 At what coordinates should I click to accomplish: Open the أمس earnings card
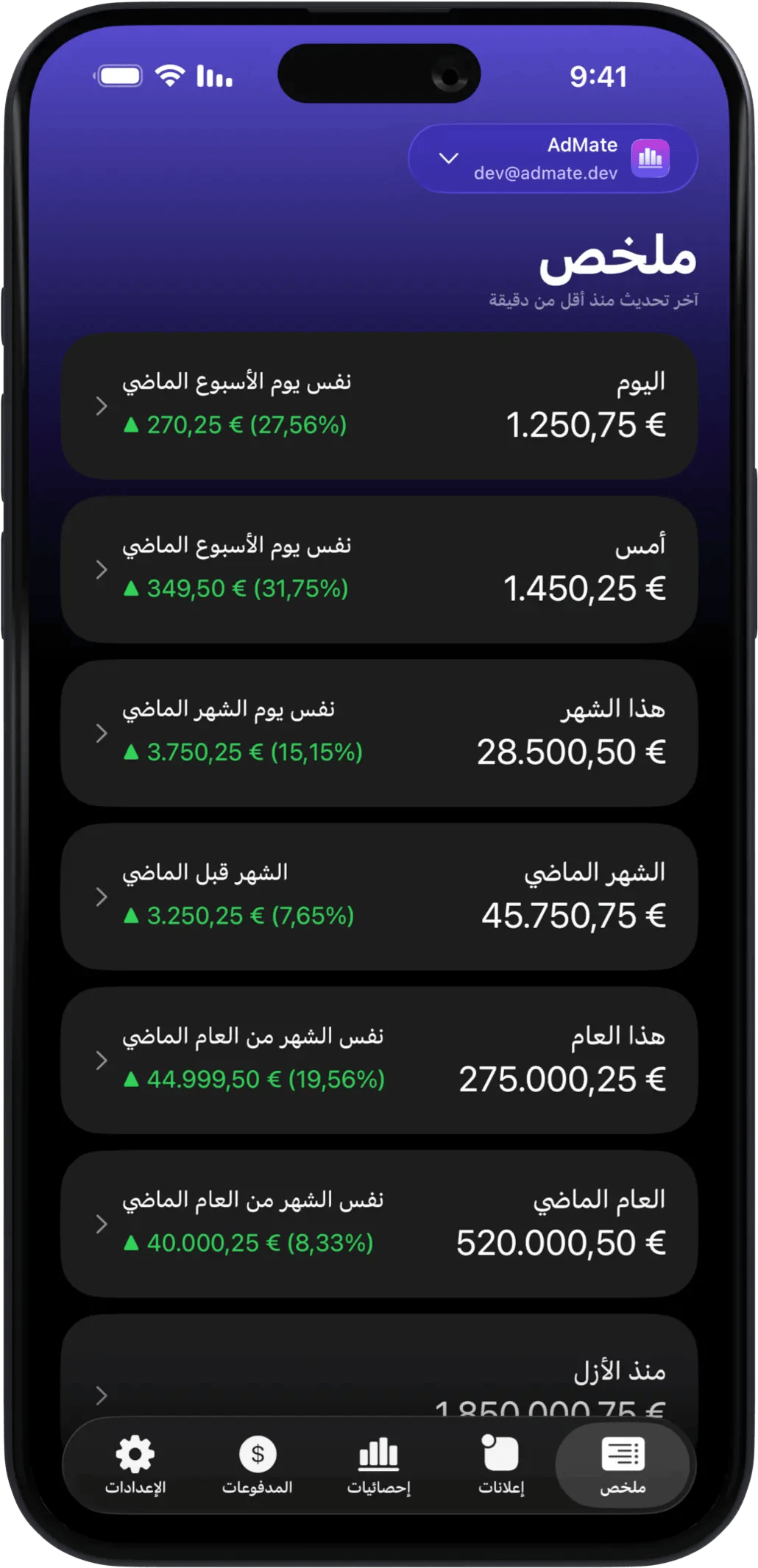[379, 570]
